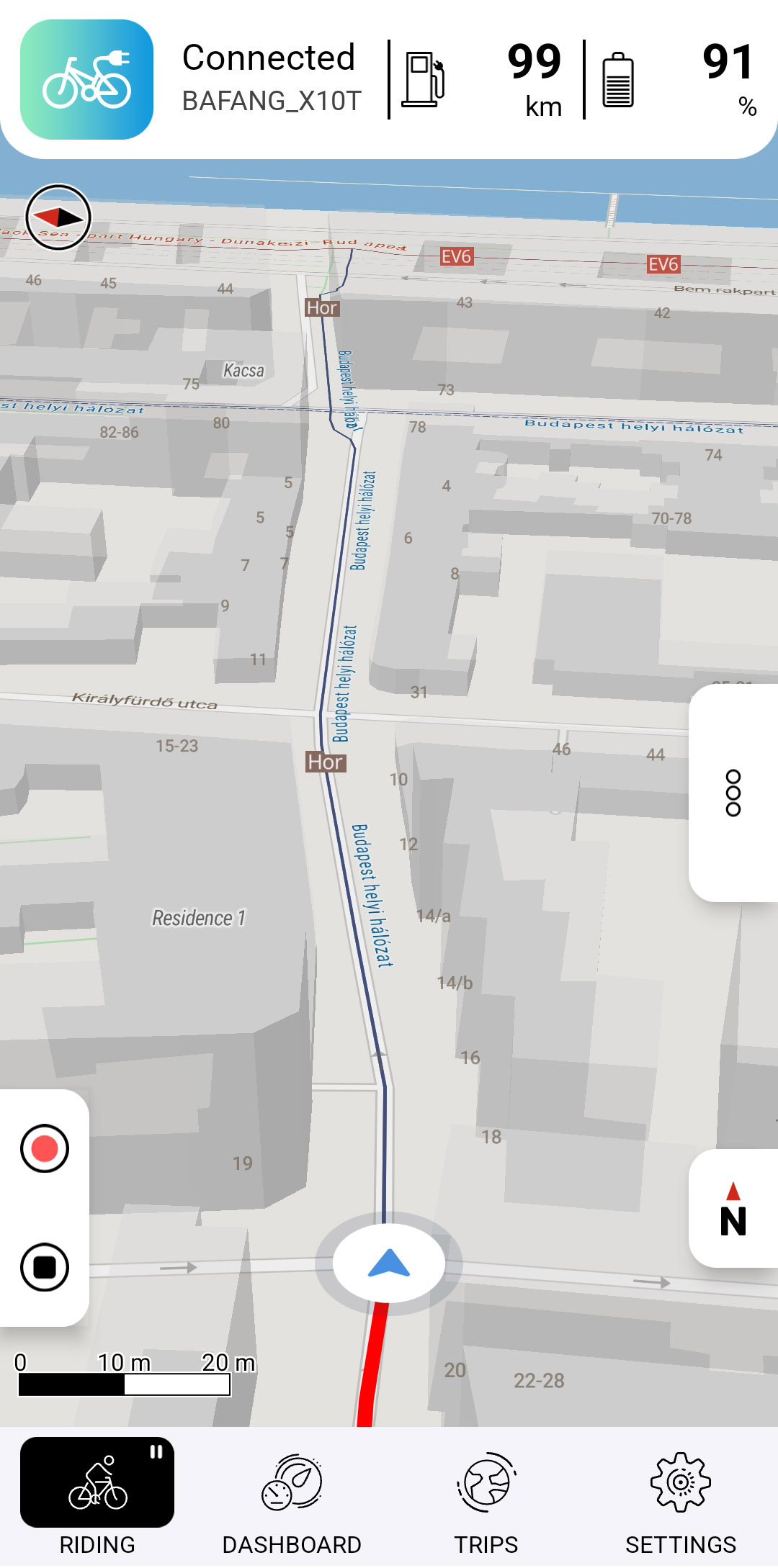Tap the map compass rotation indicator
The width and height of the screenshot is (778, 1568).
(58, 217)
